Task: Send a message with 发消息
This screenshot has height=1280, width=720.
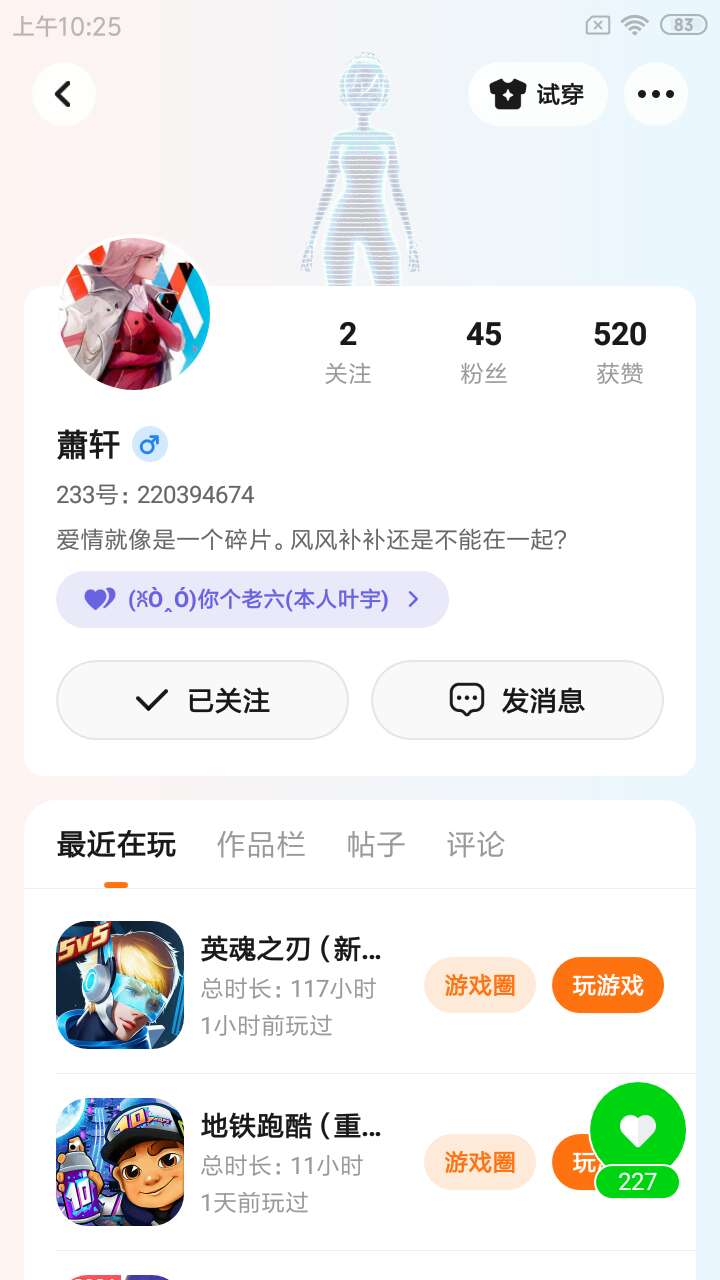Action: (517, 700)
